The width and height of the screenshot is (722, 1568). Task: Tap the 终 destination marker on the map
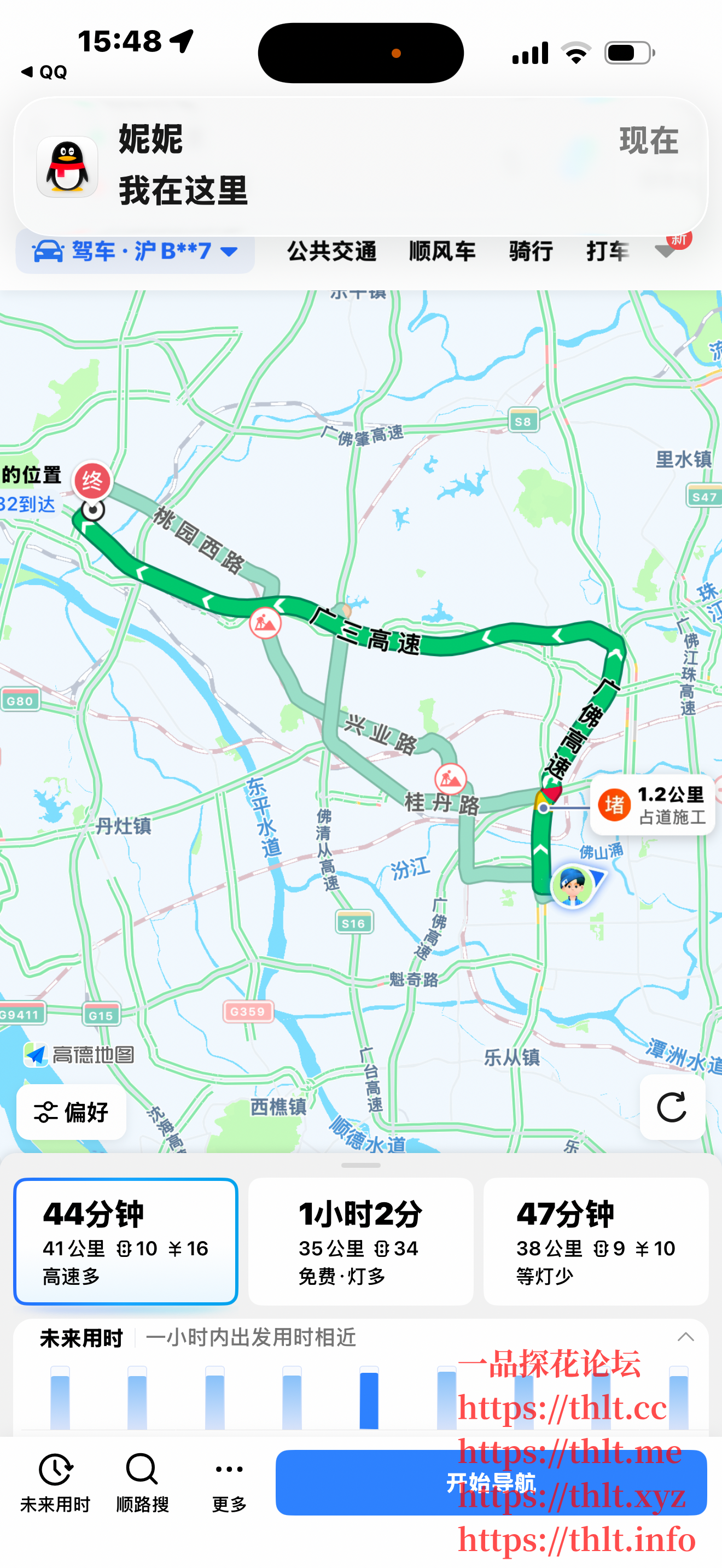pyautogui.click(x=92, y=481)
